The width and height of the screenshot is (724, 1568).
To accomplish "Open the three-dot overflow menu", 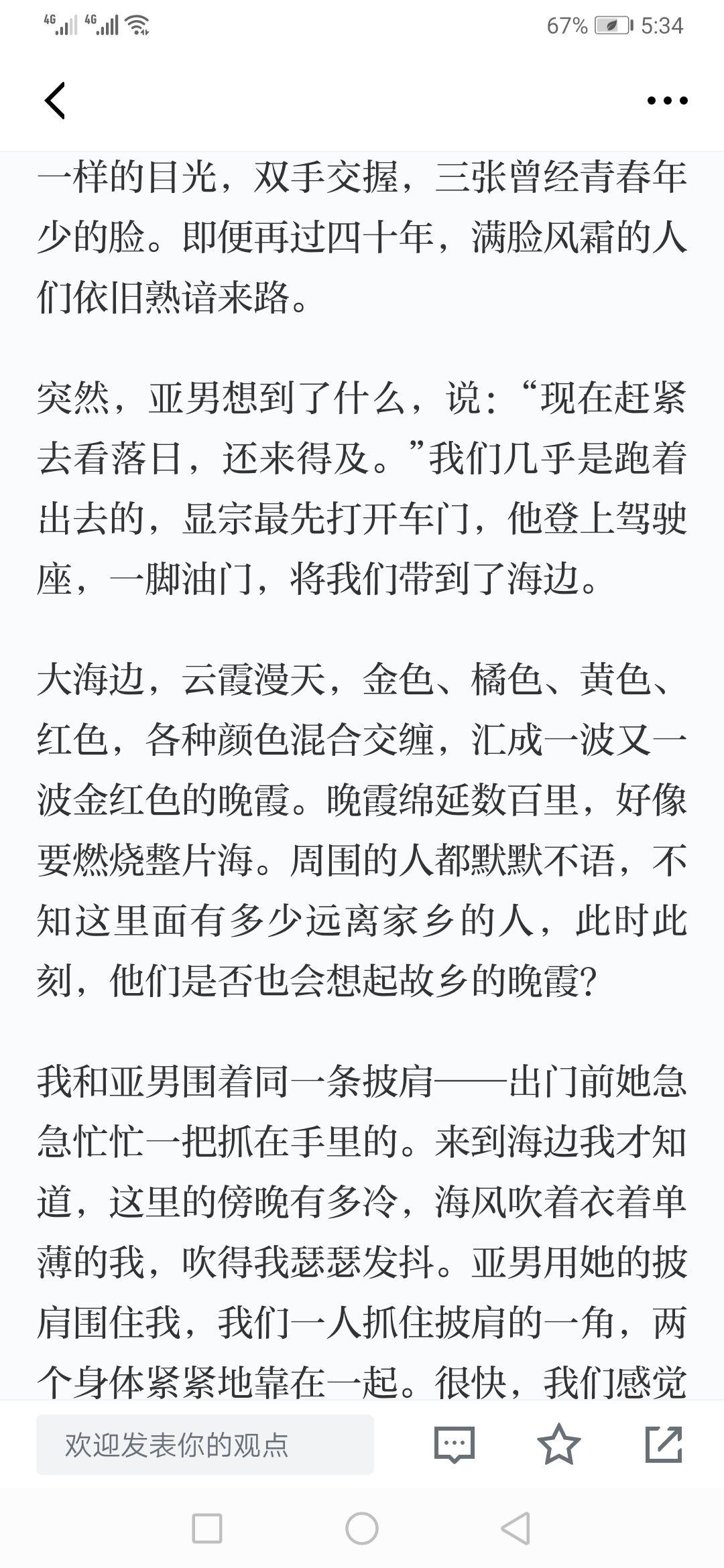I will 667,101.
